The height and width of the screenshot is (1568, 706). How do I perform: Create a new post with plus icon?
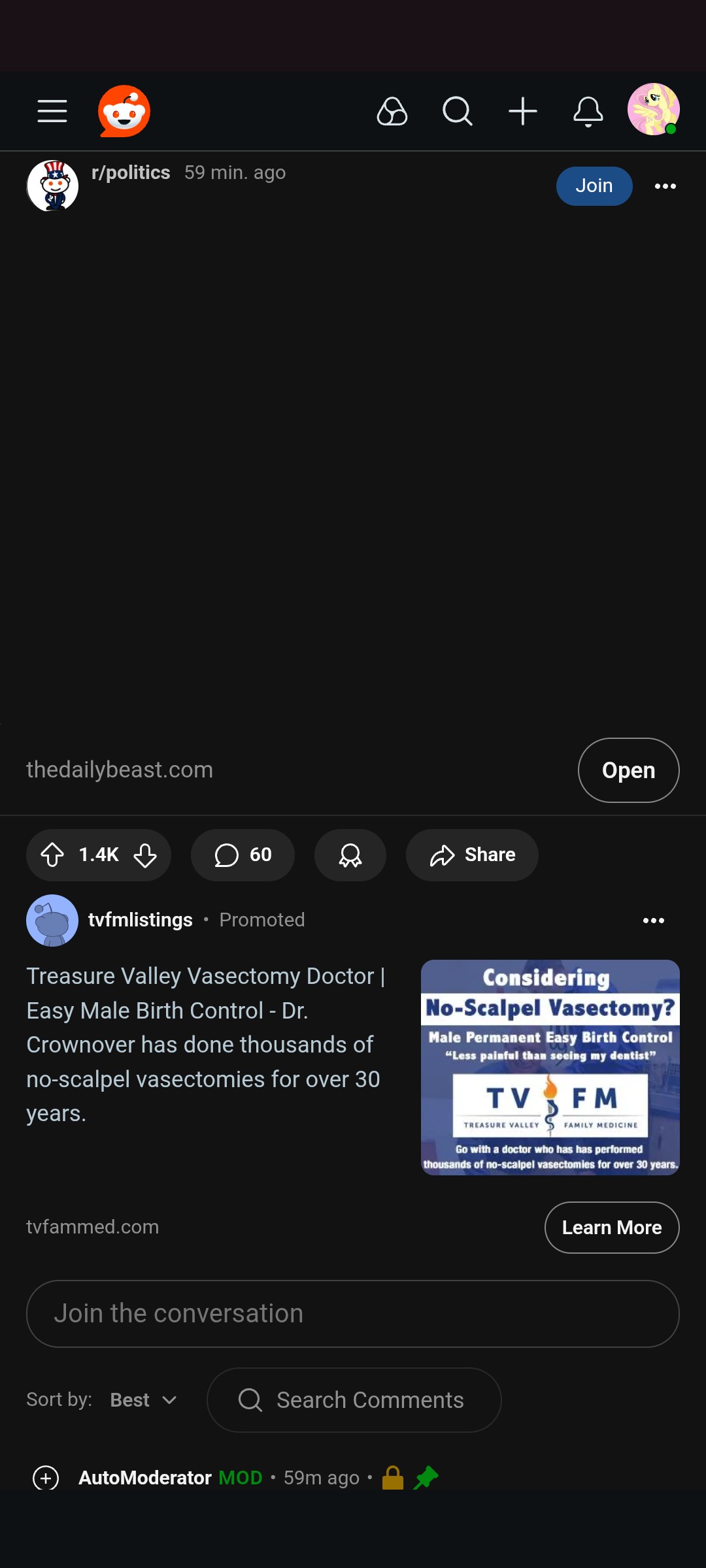click(x=523, y=111)
